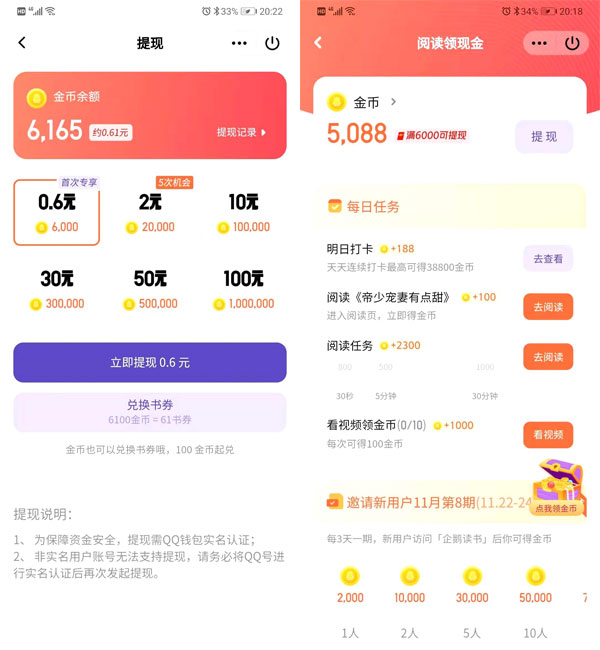
Task: Select the 0.6元 withdrawal option
Action: tap(57, 212)
